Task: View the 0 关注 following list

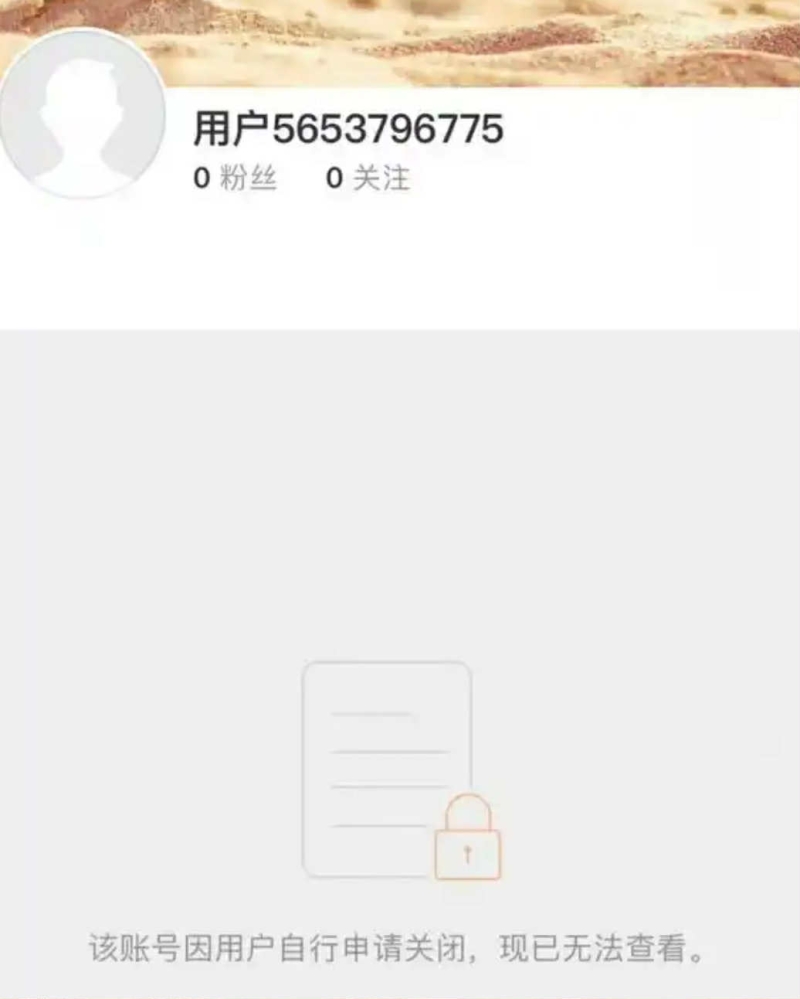Action: [x=368, y=179]
